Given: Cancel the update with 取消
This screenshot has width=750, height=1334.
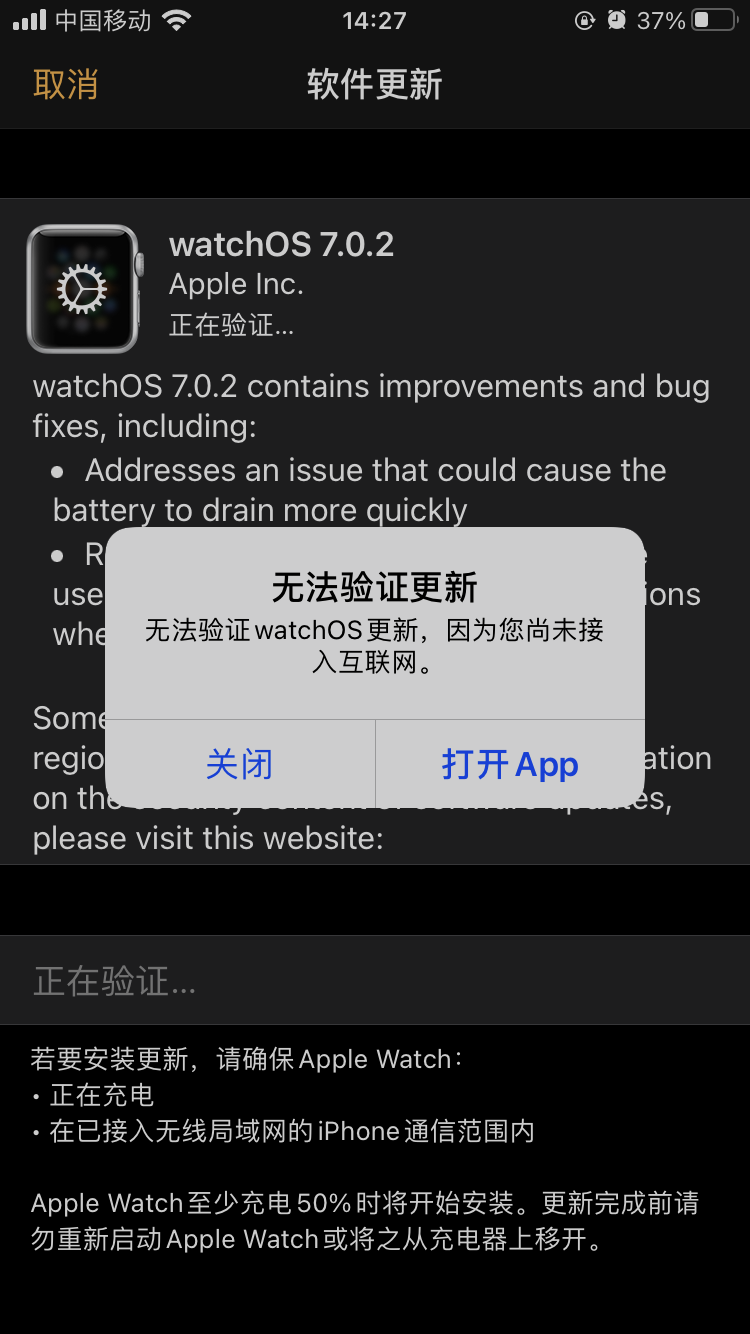Looking at the screenshot, I should click(66, 85).
